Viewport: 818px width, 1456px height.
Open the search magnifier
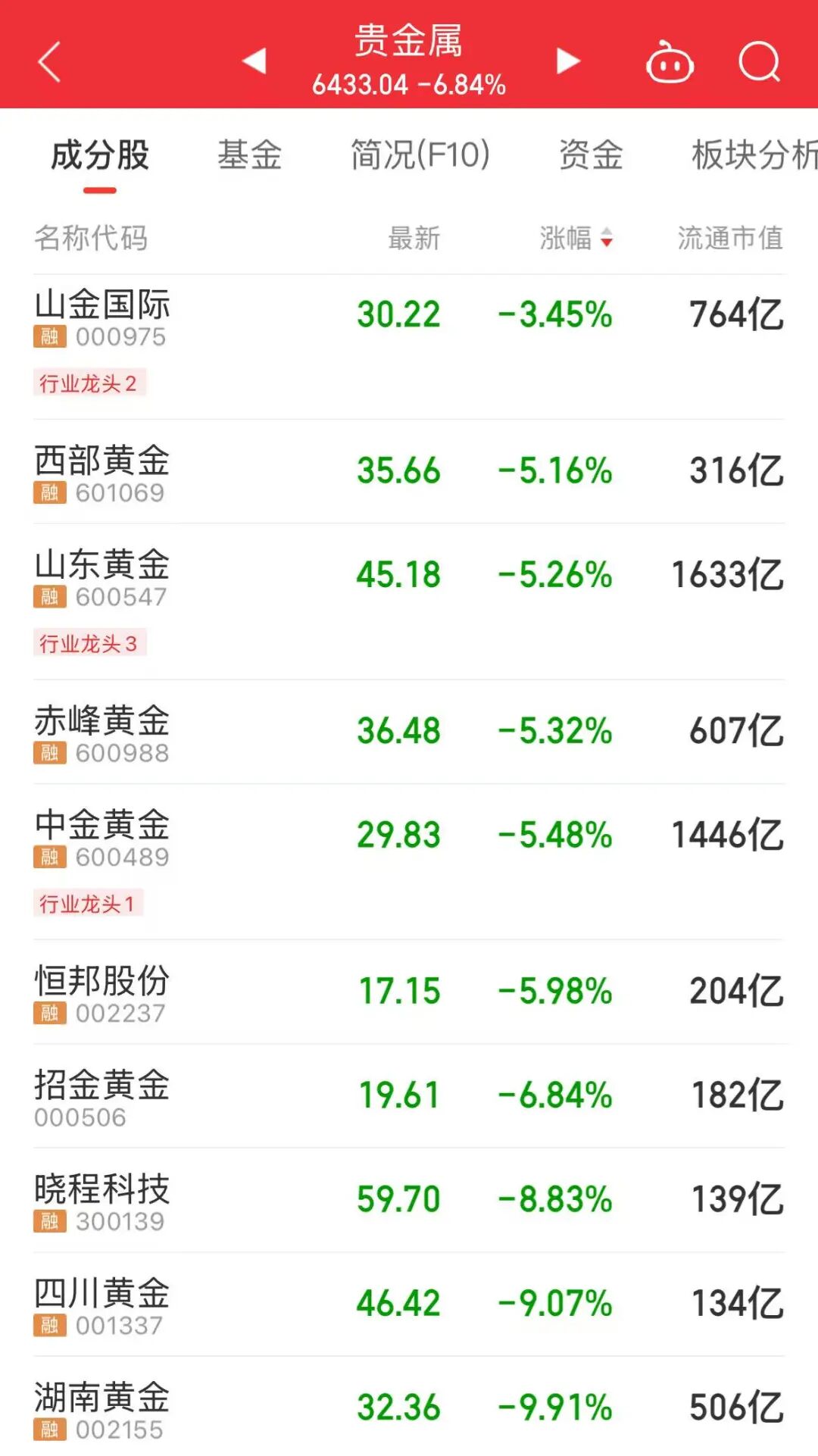click(x=759, y=61)
